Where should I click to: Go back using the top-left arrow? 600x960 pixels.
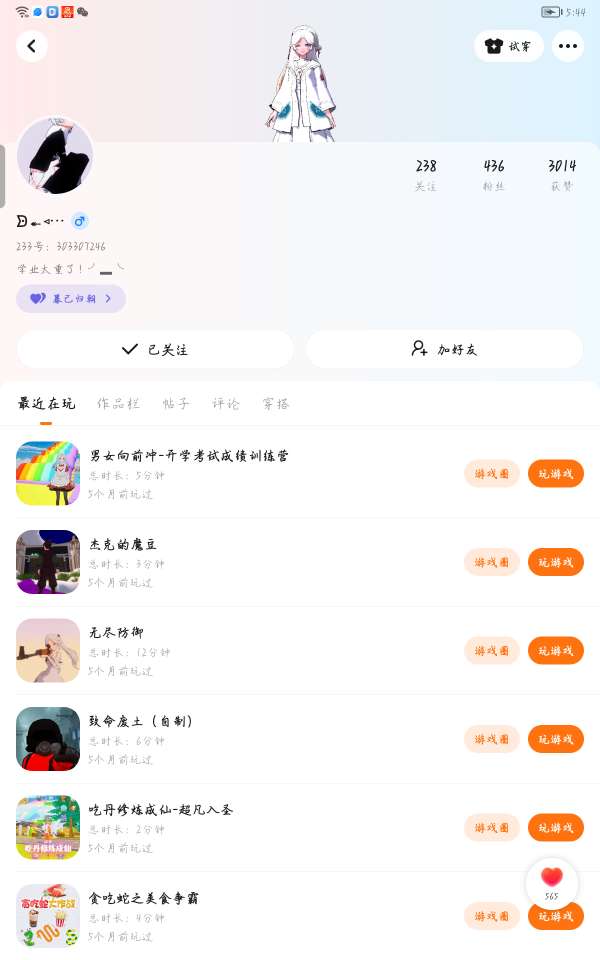pyautogui.click(x=32, y=46)
